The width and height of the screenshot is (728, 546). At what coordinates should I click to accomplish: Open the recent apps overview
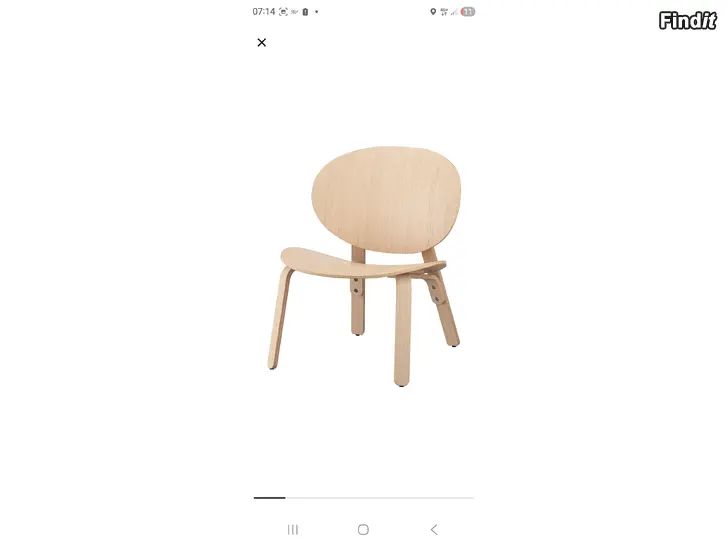coord(293,529)
